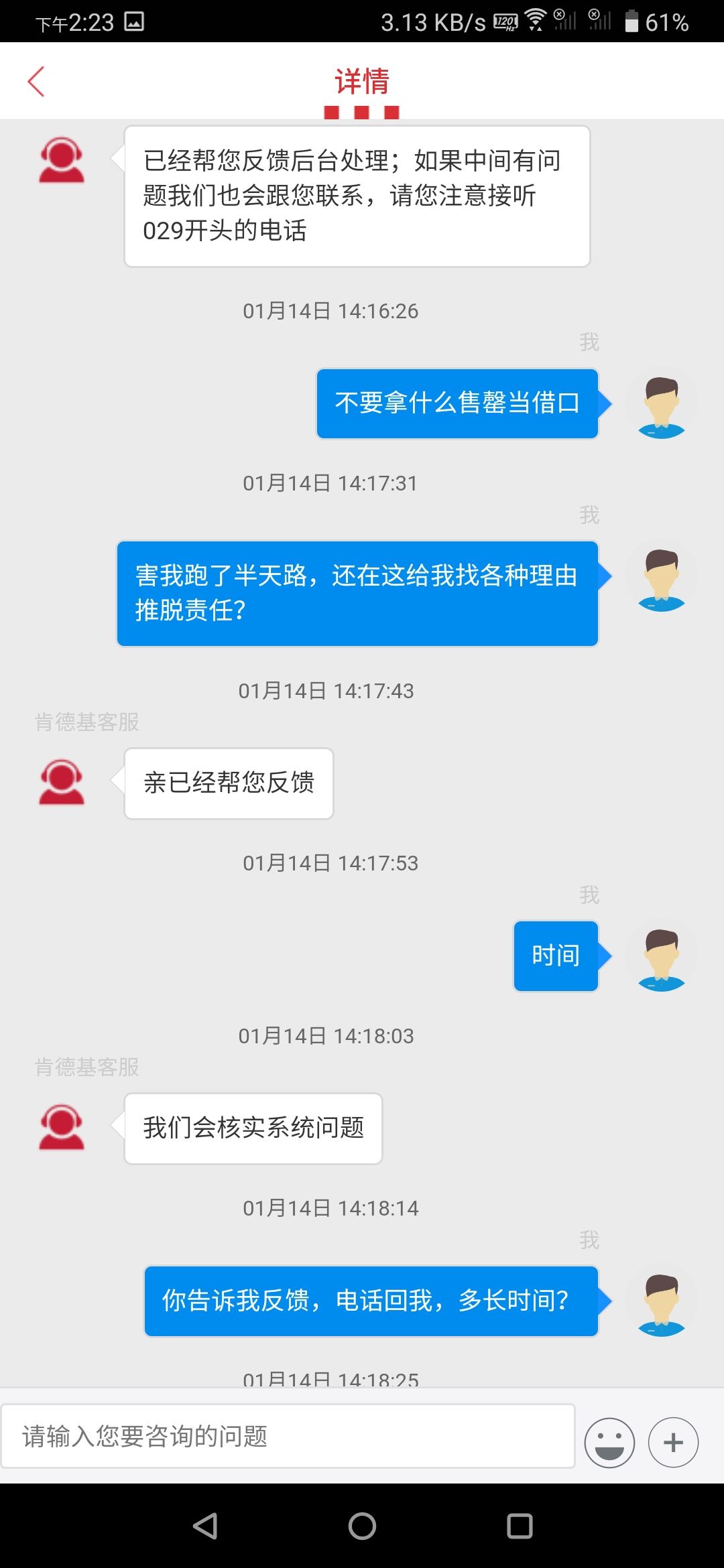The image size is (724, 1568).
Task: Open the emoji picker
Action: pos(609,1442)
